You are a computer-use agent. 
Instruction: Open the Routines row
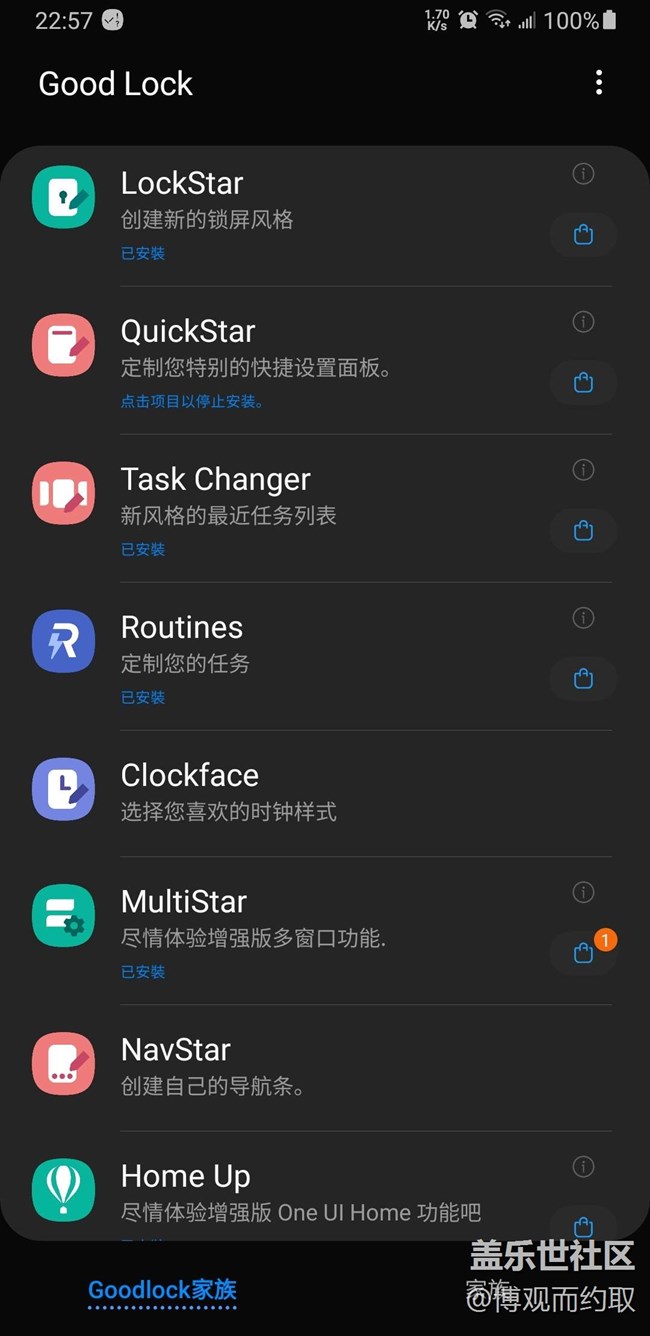[x=300, y=656]
